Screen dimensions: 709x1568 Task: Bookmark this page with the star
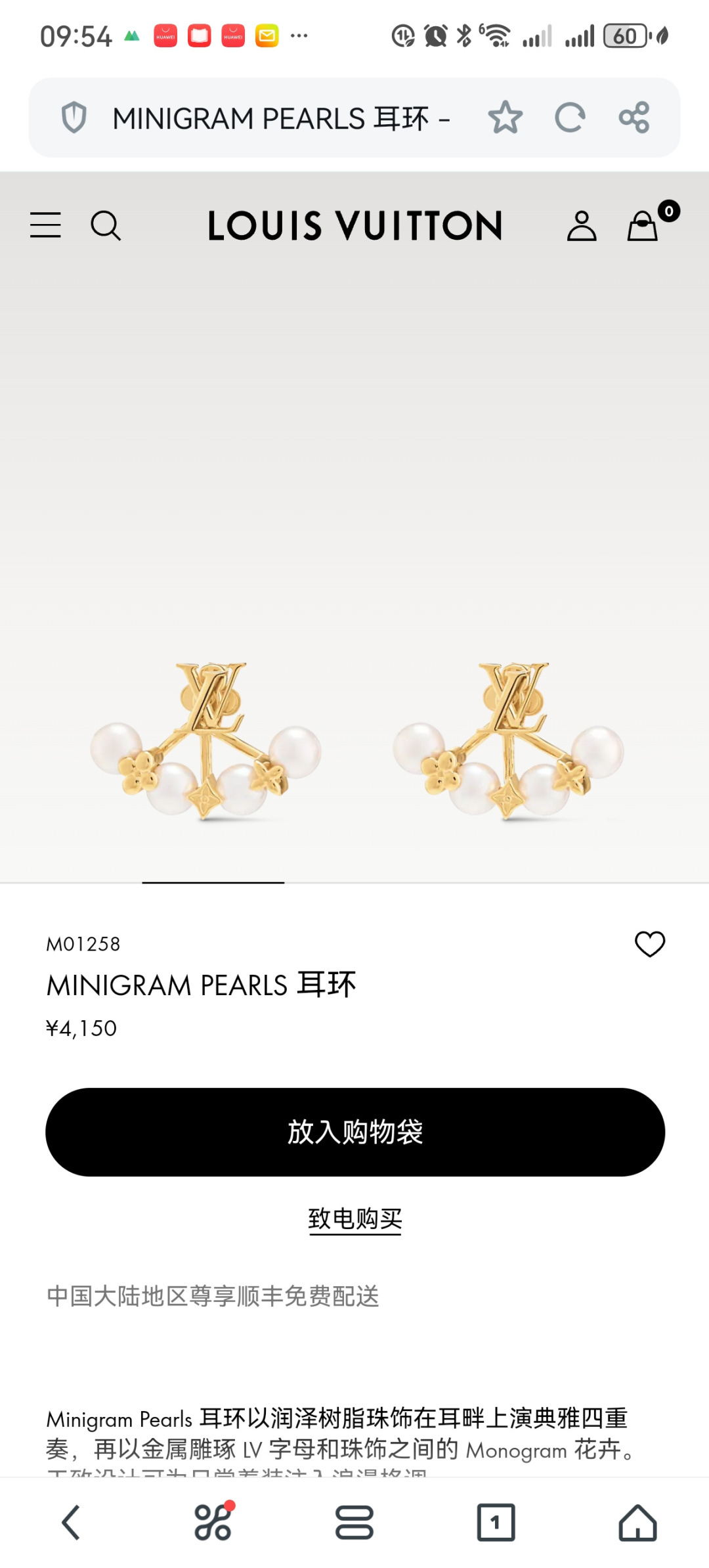pos(505,118)
